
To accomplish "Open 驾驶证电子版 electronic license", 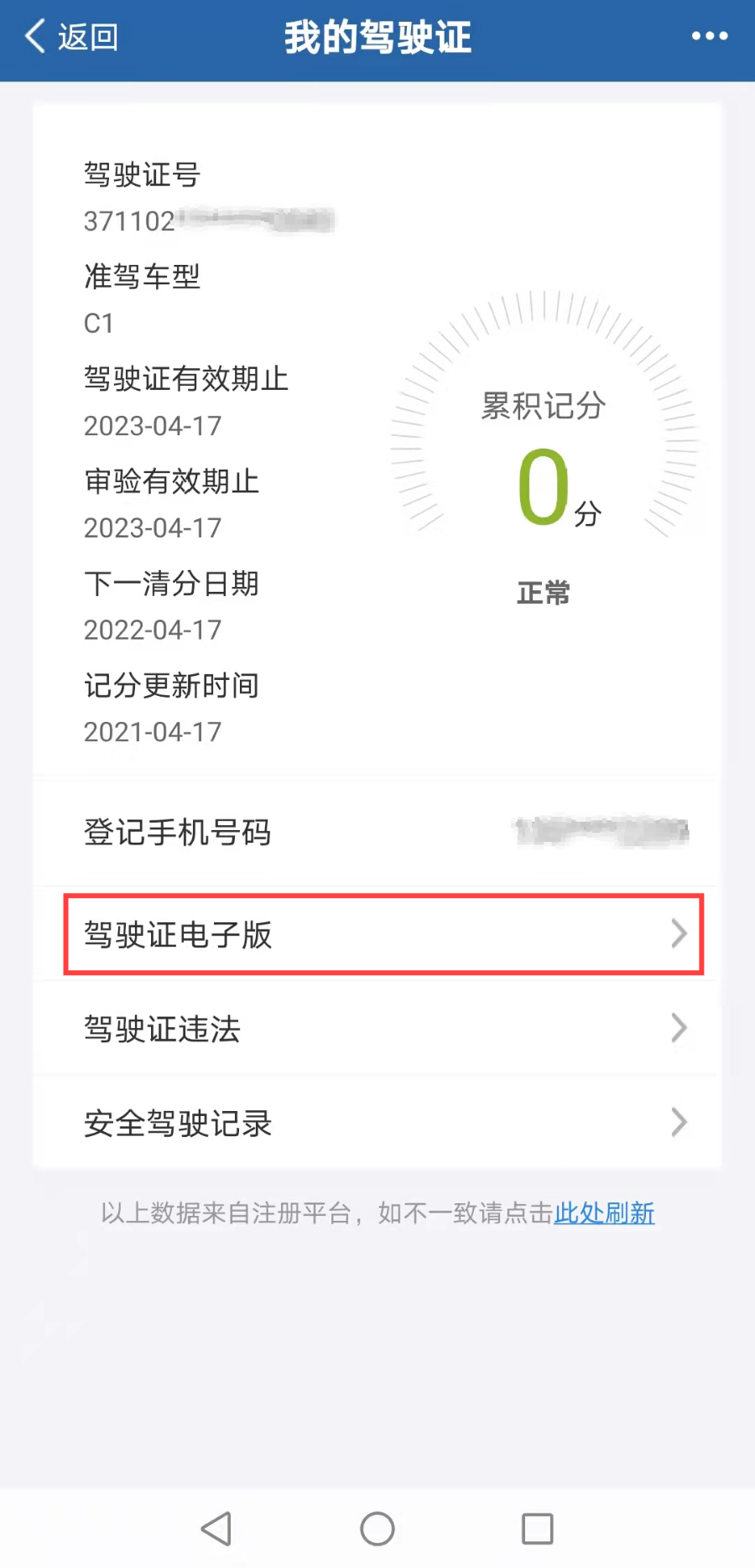I will 383,934.
